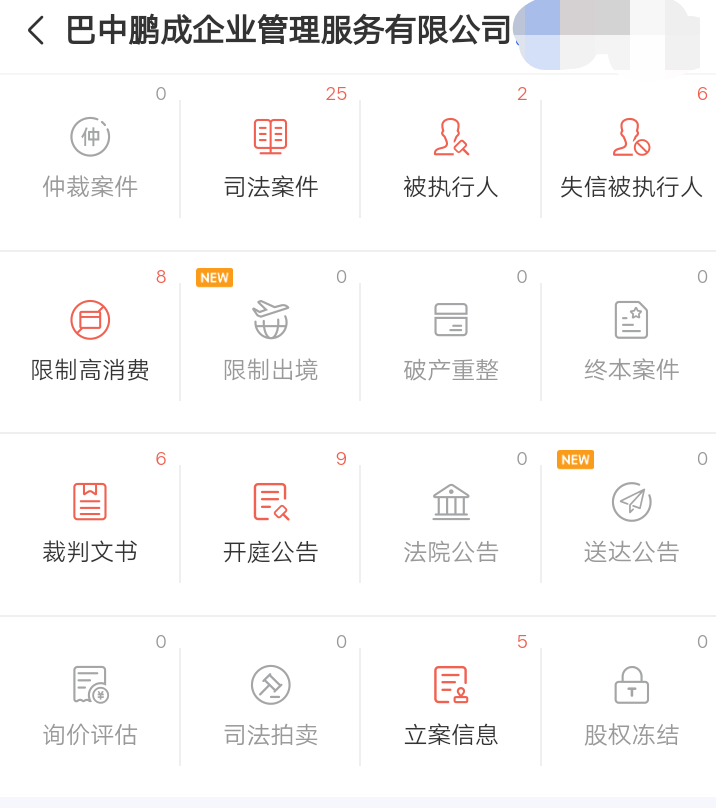The width and height of the screenshot is (716, 808).
Task: Open 终本案件 tile
Action: point(631,342)
